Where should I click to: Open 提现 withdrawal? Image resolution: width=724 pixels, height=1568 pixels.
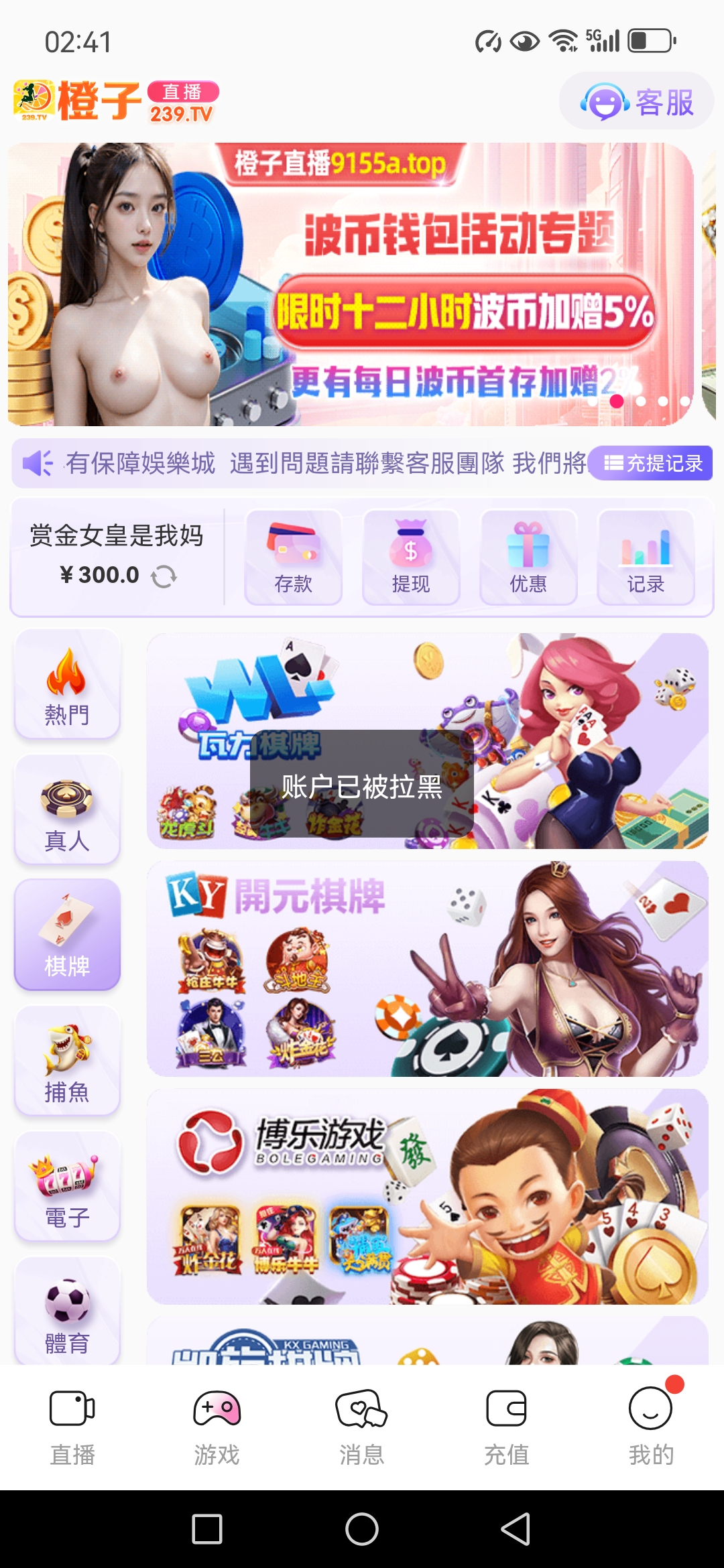411,558
